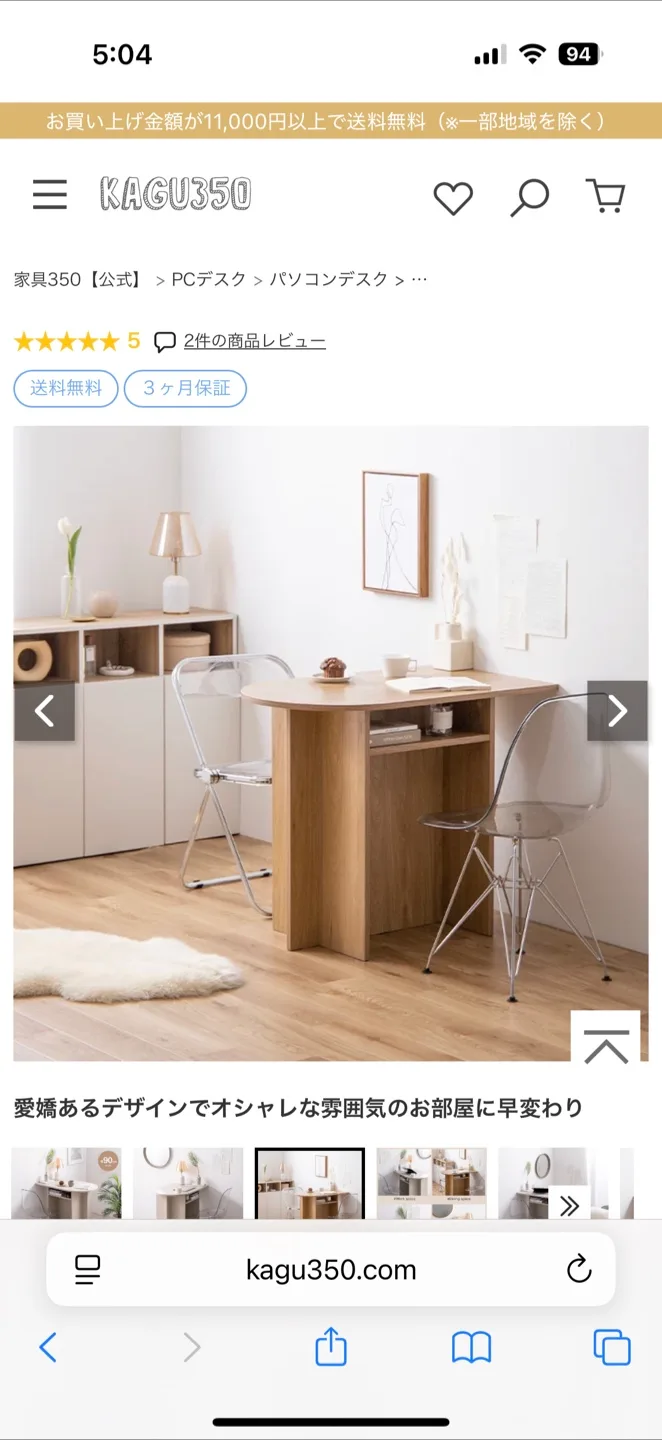Open the hamburger menu
The width and height of the screenshot is (662, 1440).
(x=50, y=194)
